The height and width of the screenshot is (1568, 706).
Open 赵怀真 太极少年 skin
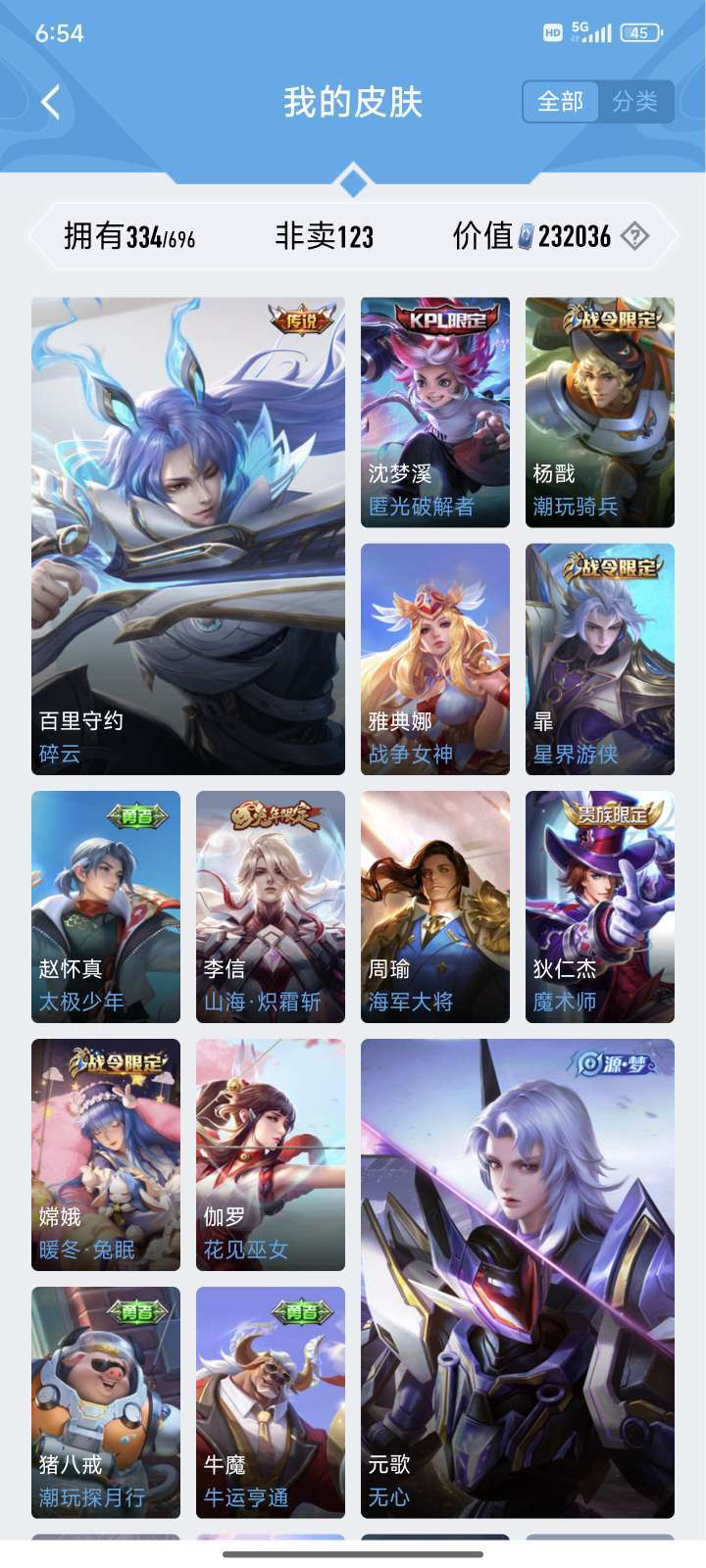[106, 907]
